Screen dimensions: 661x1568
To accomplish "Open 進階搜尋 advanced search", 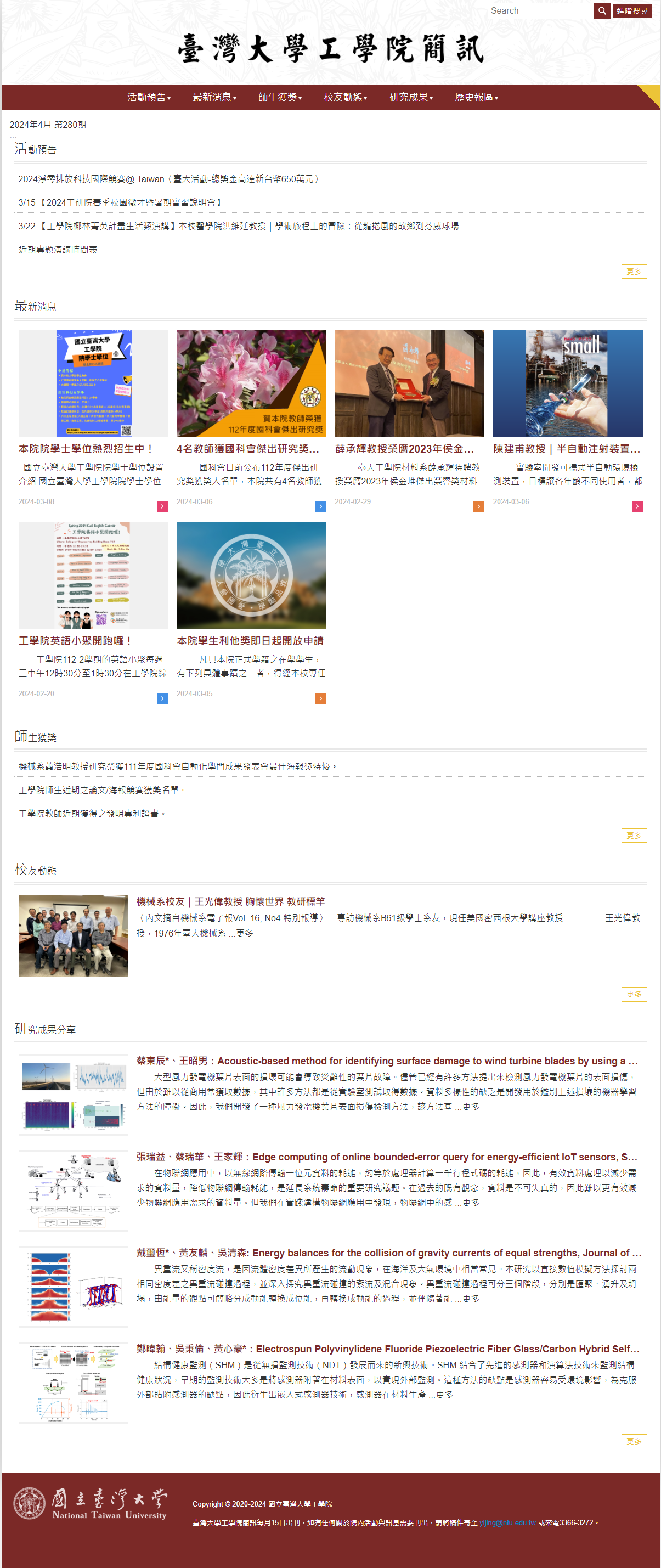I will (632, 11).
